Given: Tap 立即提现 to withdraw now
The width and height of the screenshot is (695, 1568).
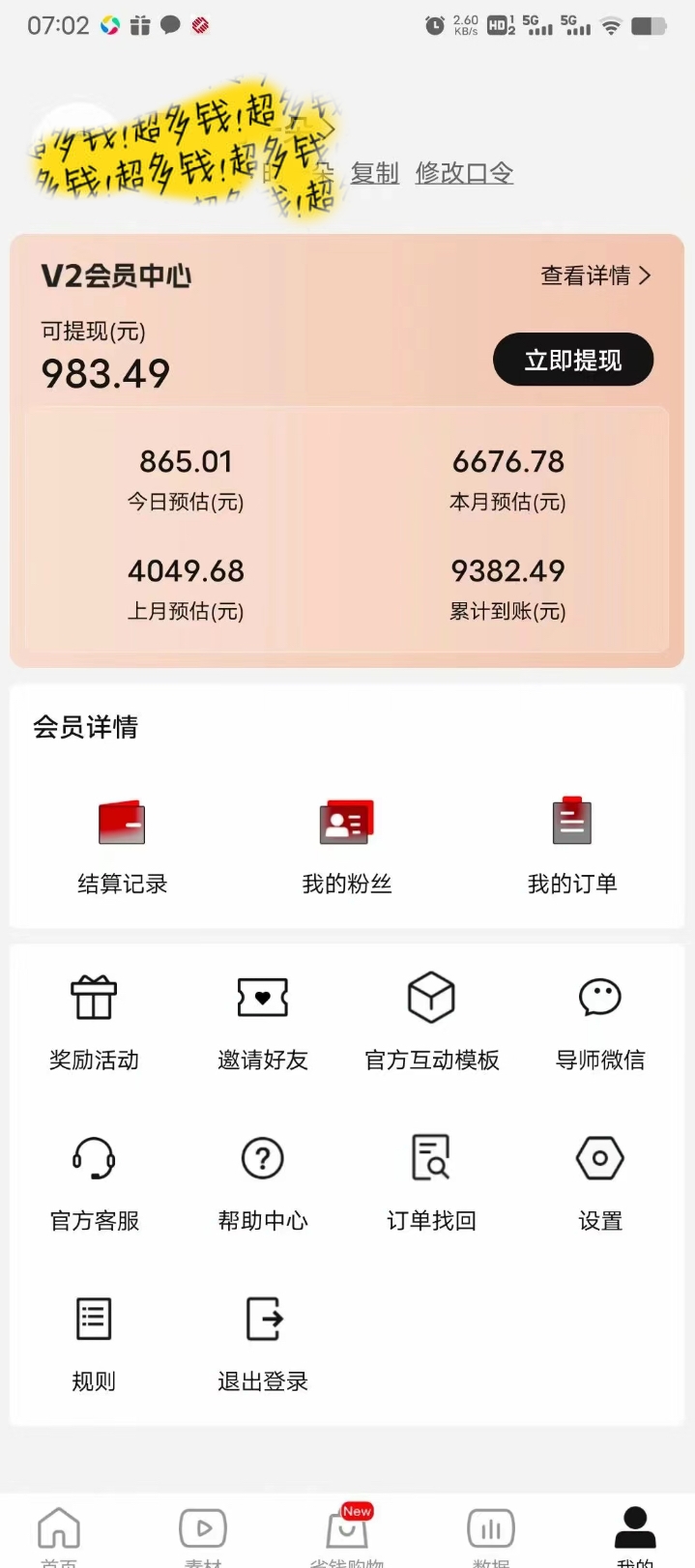Looking at the screenshot, I should click(x=573, y=360).
